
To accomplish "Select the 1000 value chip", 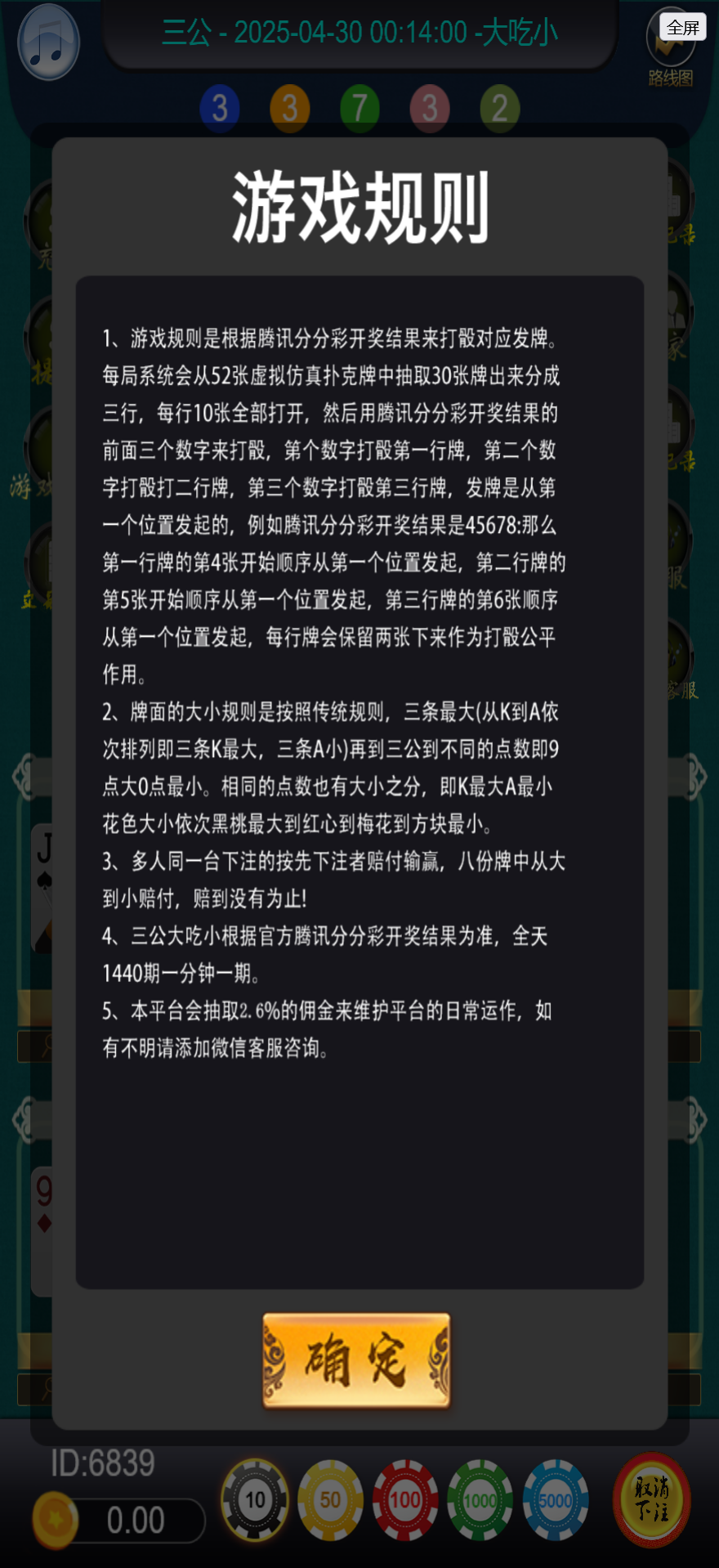I will pyautogui.click(x=480, y=1501).
